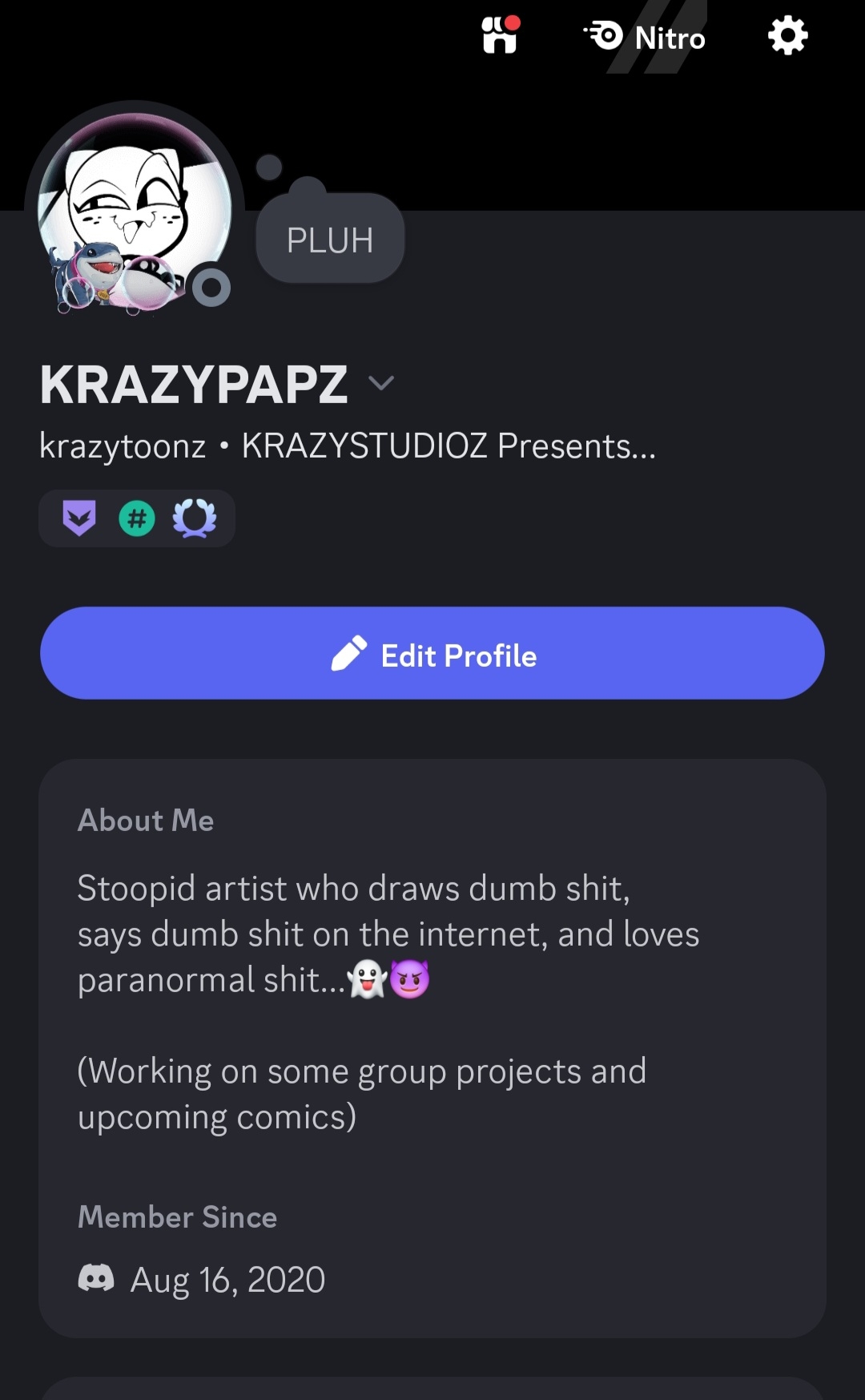The height and width of the screenshot is (1400, 865).
Task: Open the Nitro button
Action: [646, 38]
